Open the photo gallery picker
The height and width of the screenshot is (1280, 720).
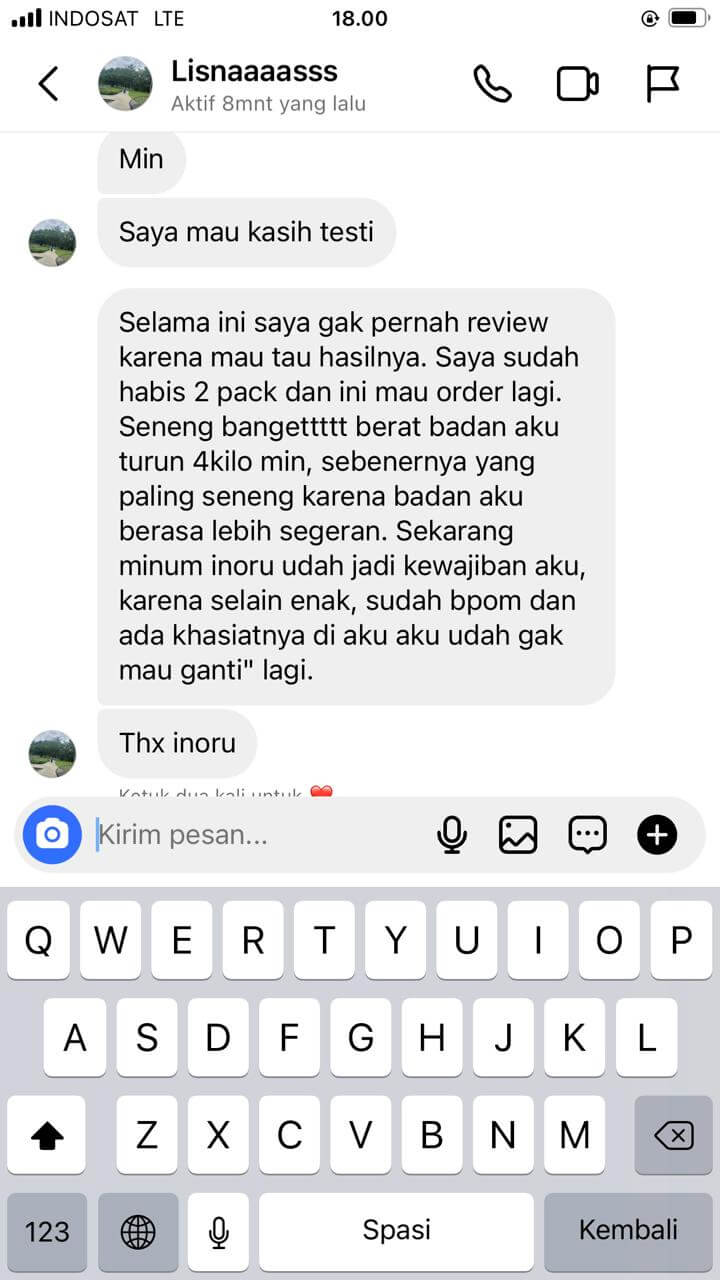pyautogui.click(x=518, y=834)
